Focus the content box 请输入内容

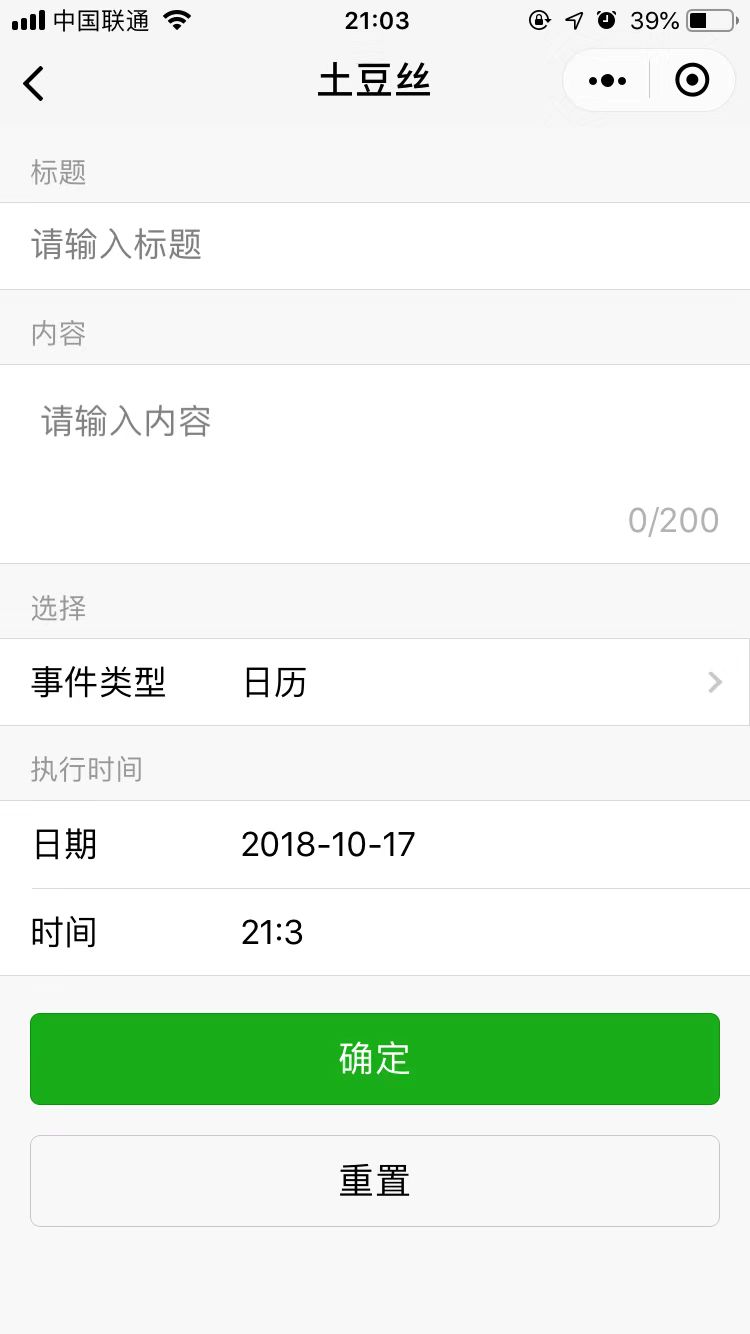[375, 464]
